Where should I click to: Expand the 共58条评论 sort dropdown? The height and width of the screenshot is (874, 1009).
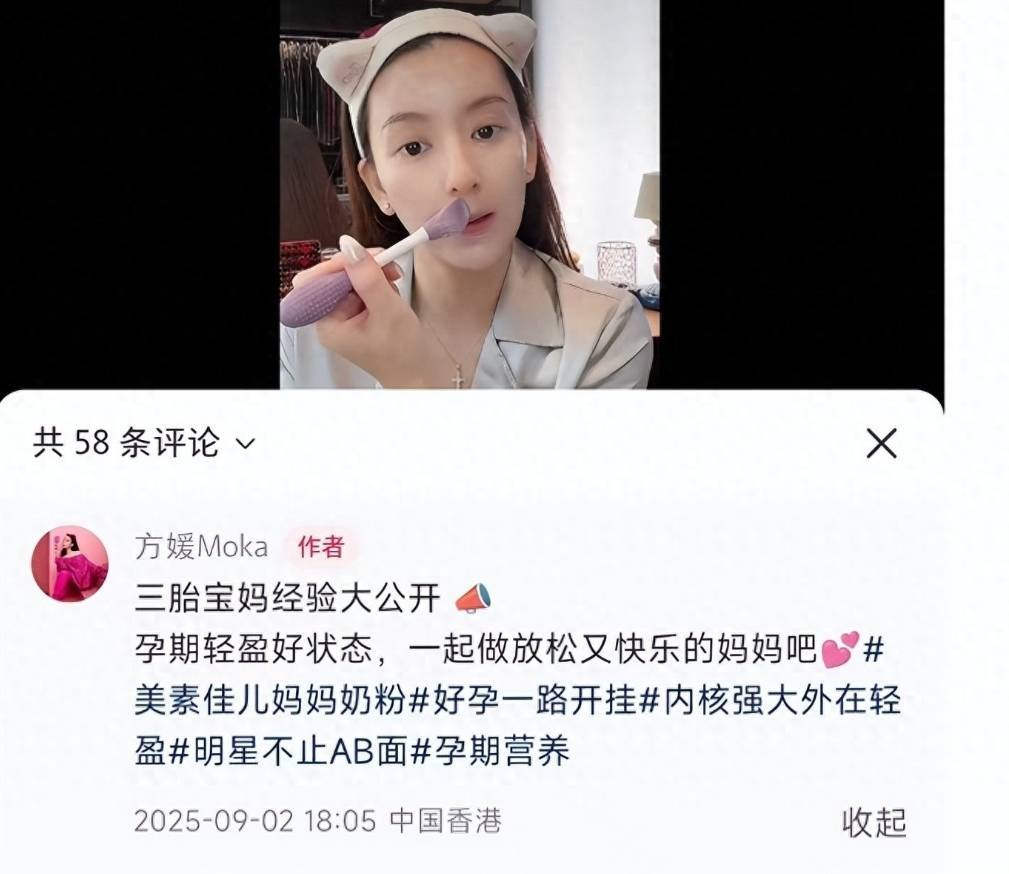[x=245, y=443]
